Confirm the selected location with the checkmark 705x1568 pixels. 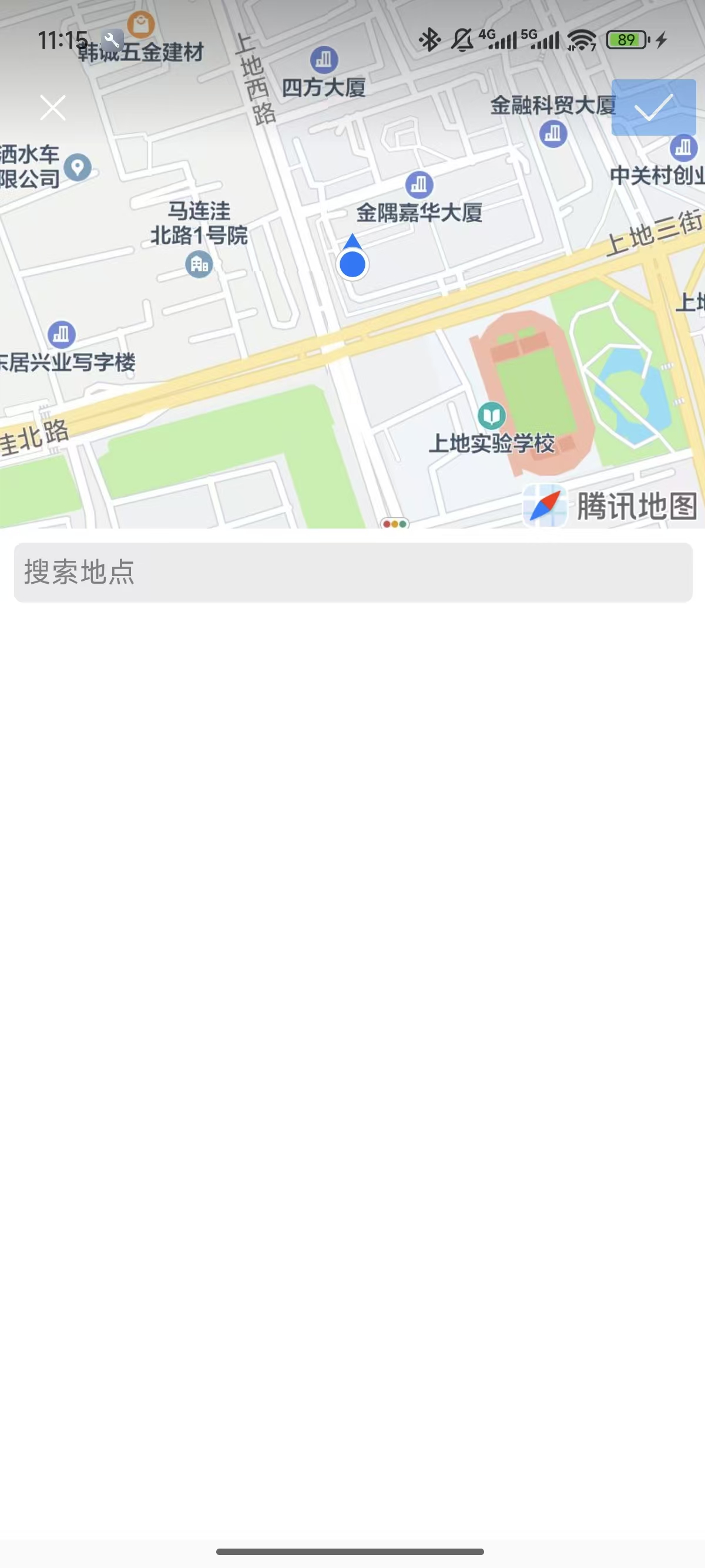tap(653, 107)
